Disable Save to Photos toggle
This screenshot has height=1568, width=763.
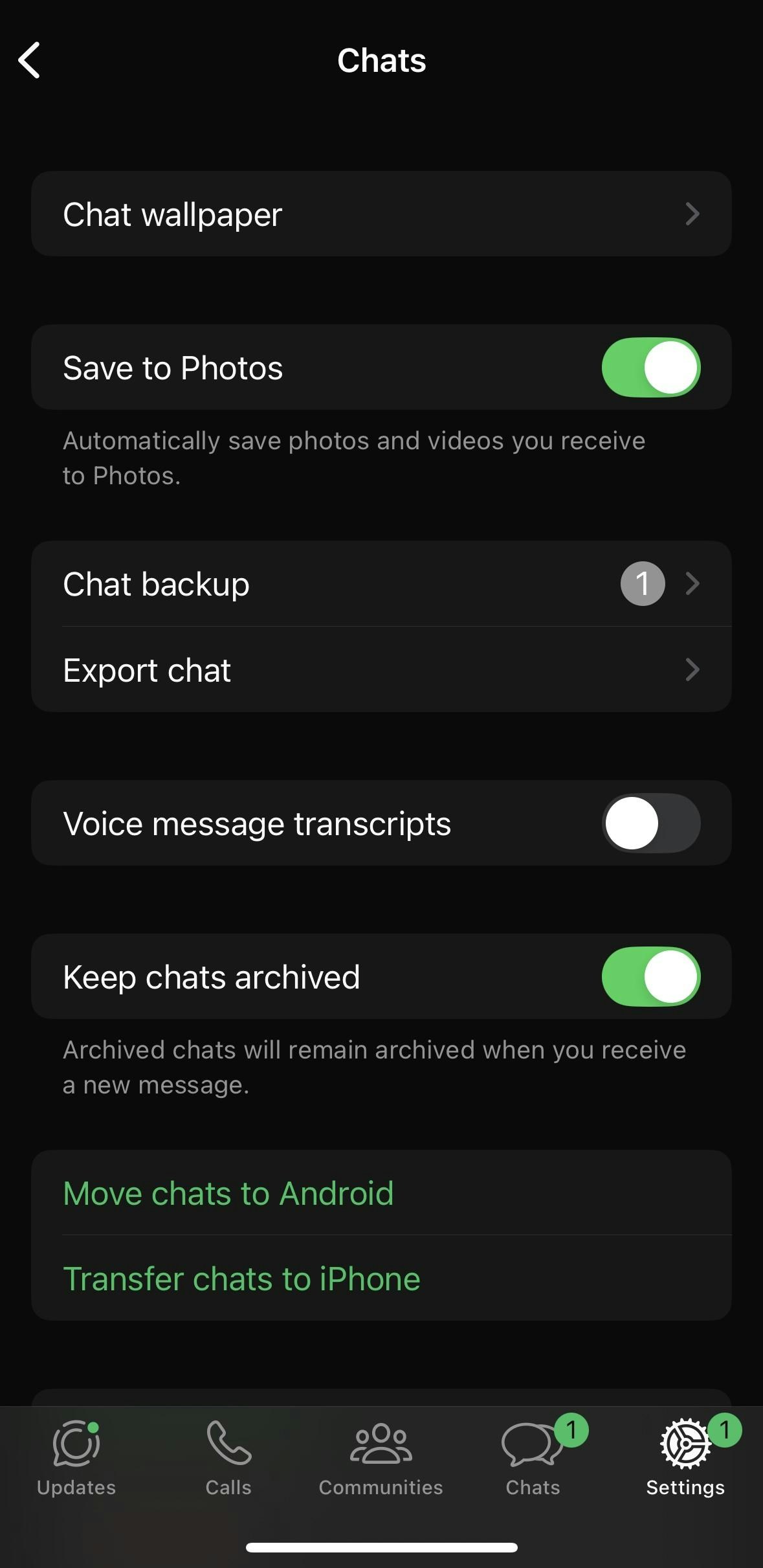point(650,368)
